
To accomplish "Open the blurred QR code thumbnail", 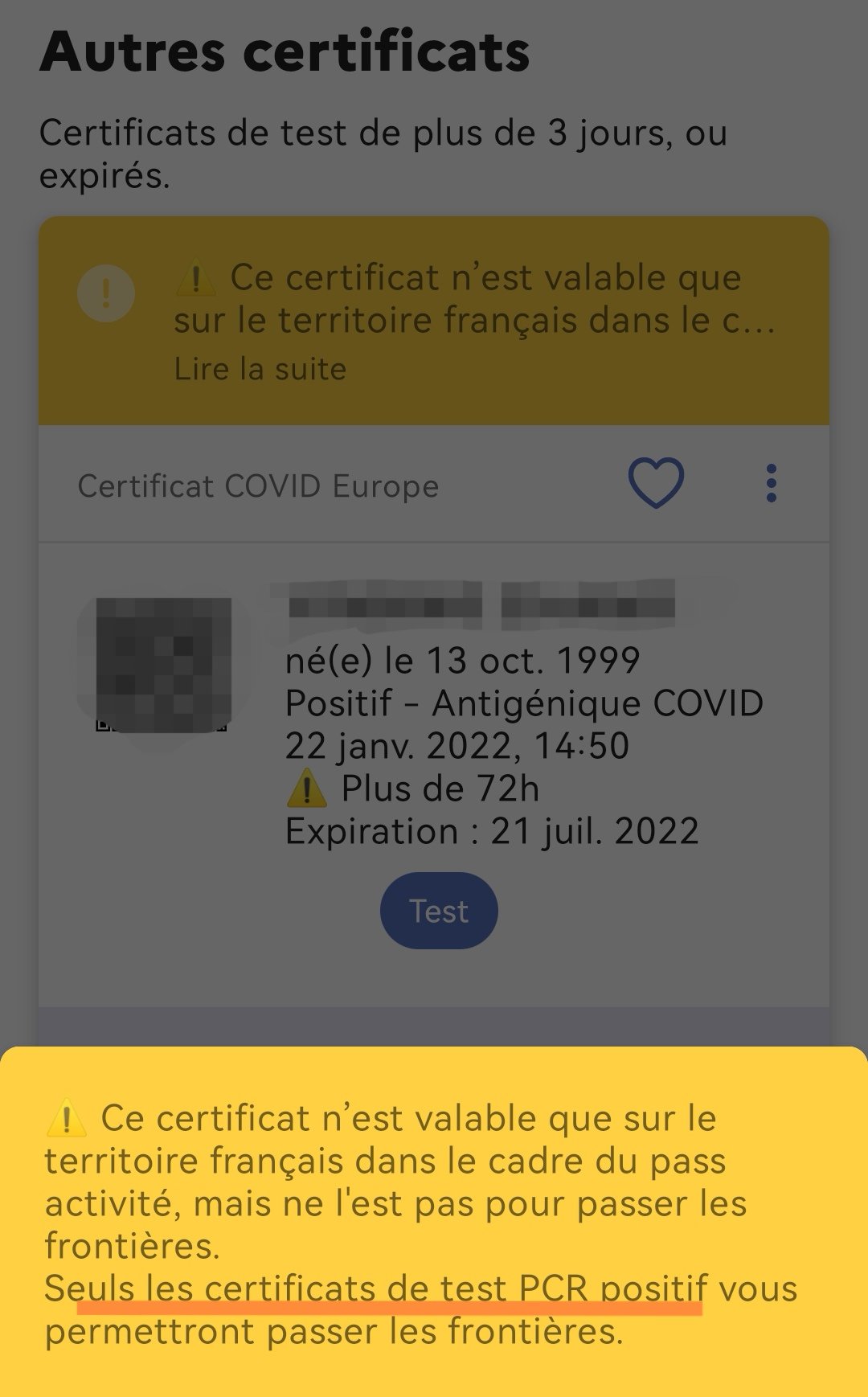I will 164,665.
